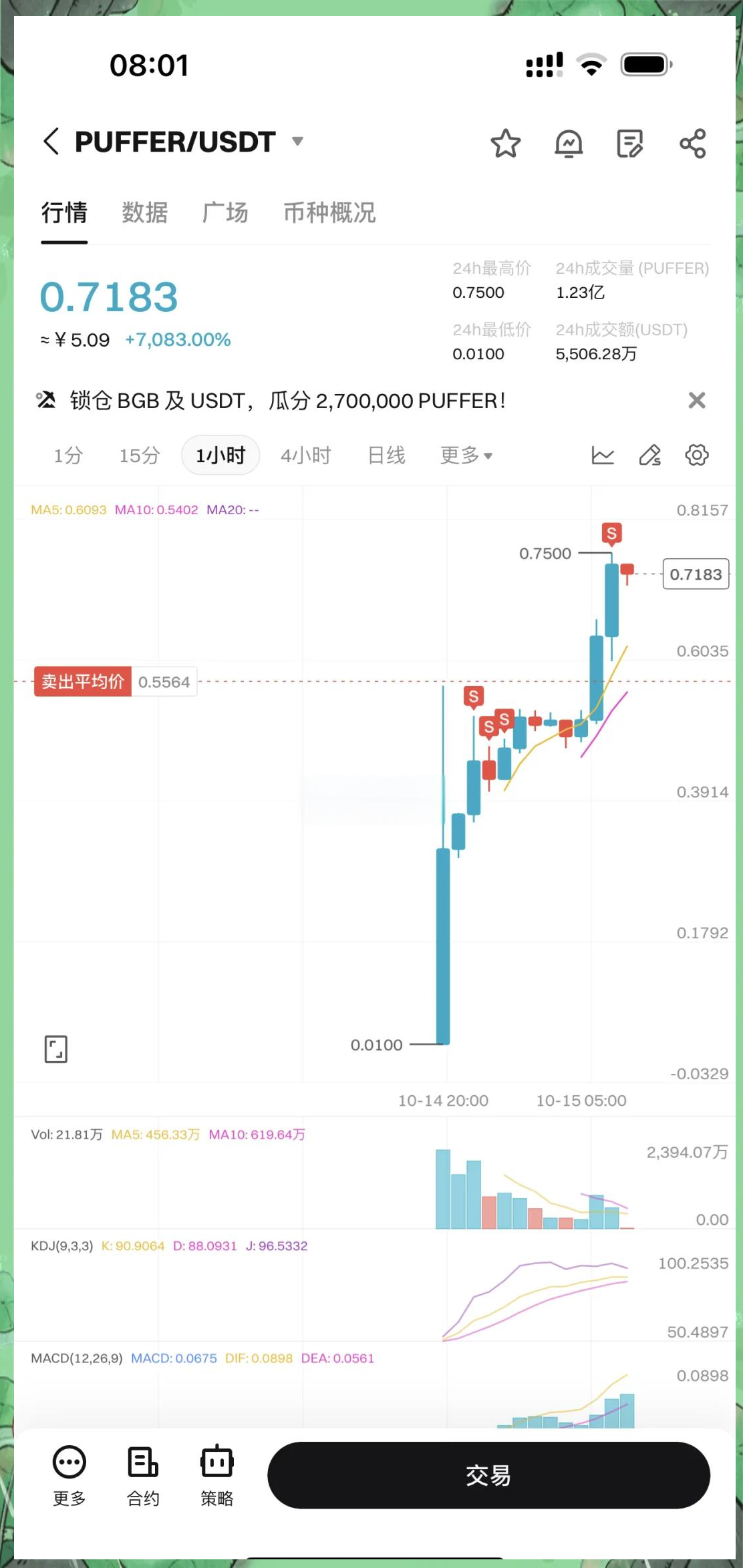The width and height of the screenshot is (743, 1568).
Task: Select the 4小时 timeframe
Action: pyautogui.click(x=305, y=455)
